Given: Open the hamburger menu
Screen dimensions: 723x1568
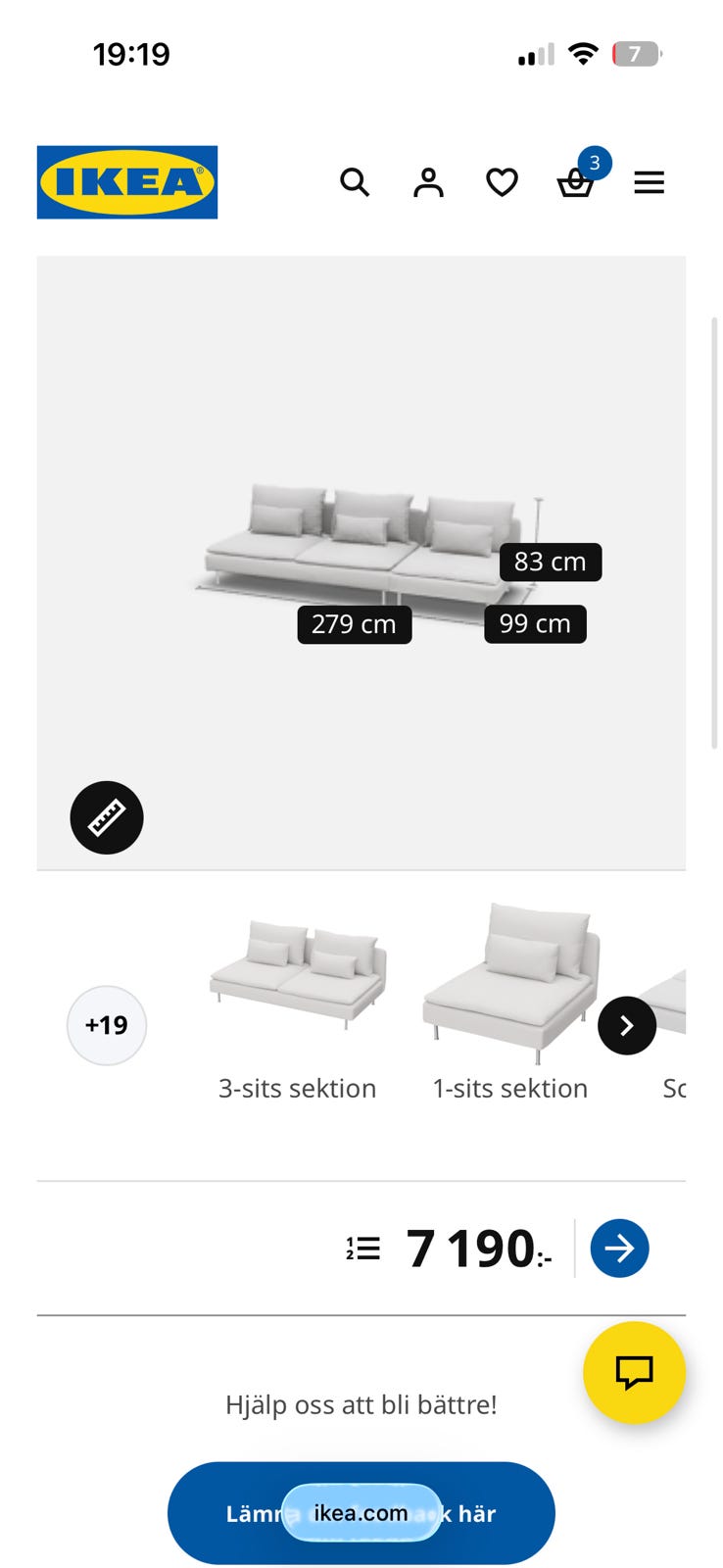Looking at the screenshot, I should click(x=649, y=182).
